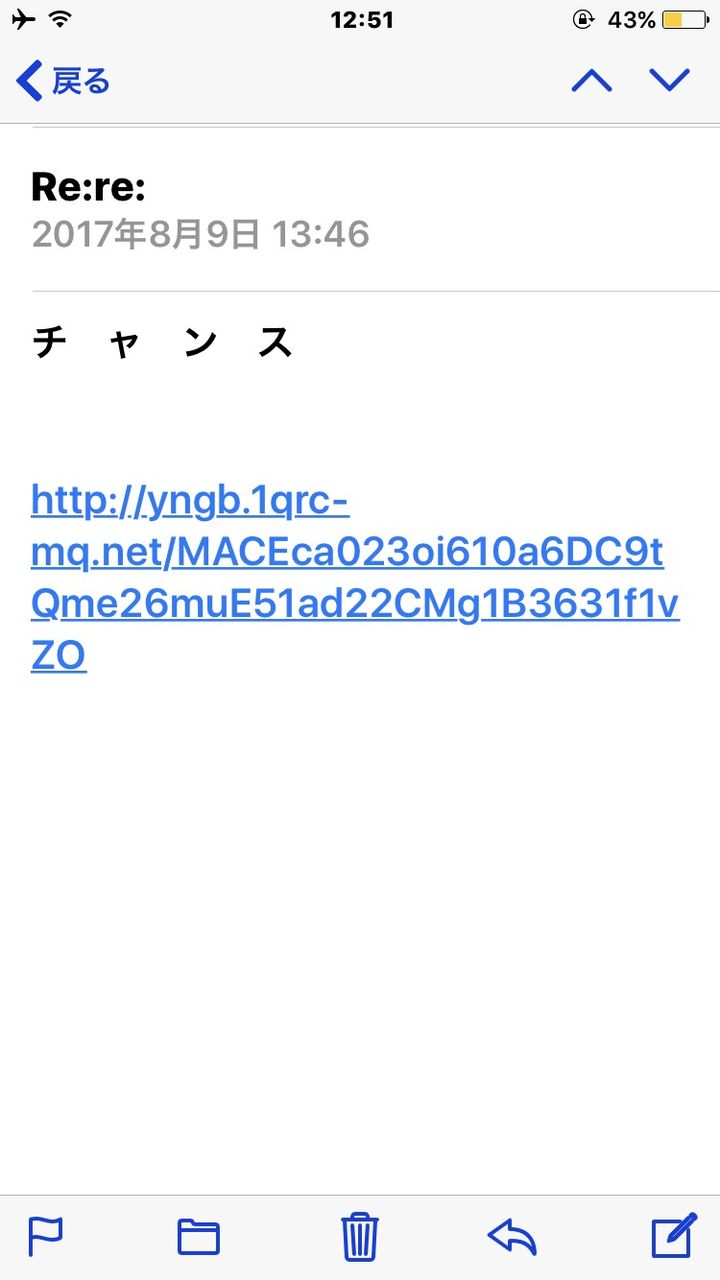Viewport: 720px width, 1280px height.
Task: Go to the previous message with the up arrow
Action: pos(592,81)
